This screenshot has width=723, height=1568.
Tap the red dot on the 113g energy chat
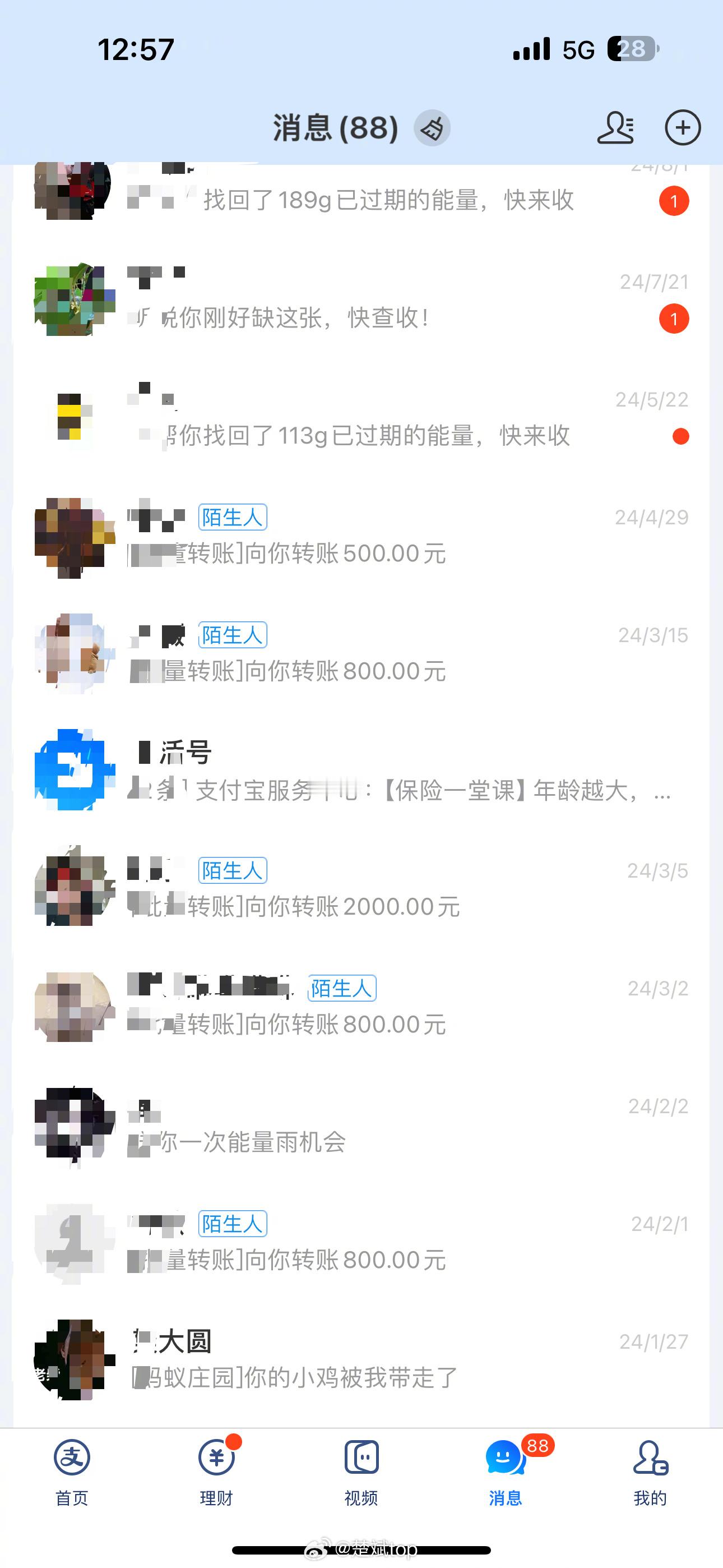tap(680, 437)
